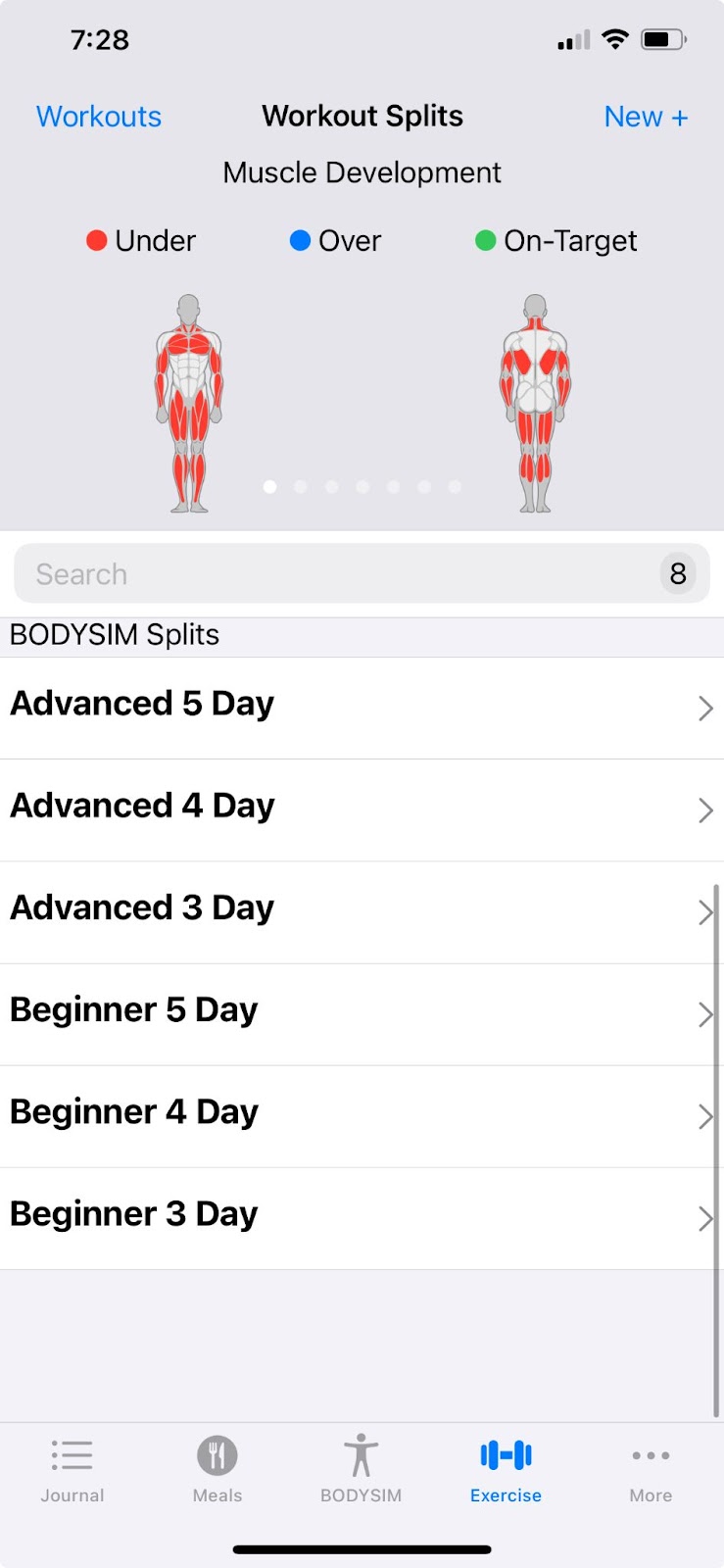The width and height of the screenshot is (724, 1568).
Task: Open the Beginner 3 Day split
Action: pyautogui.click(x=362, y=1217)
